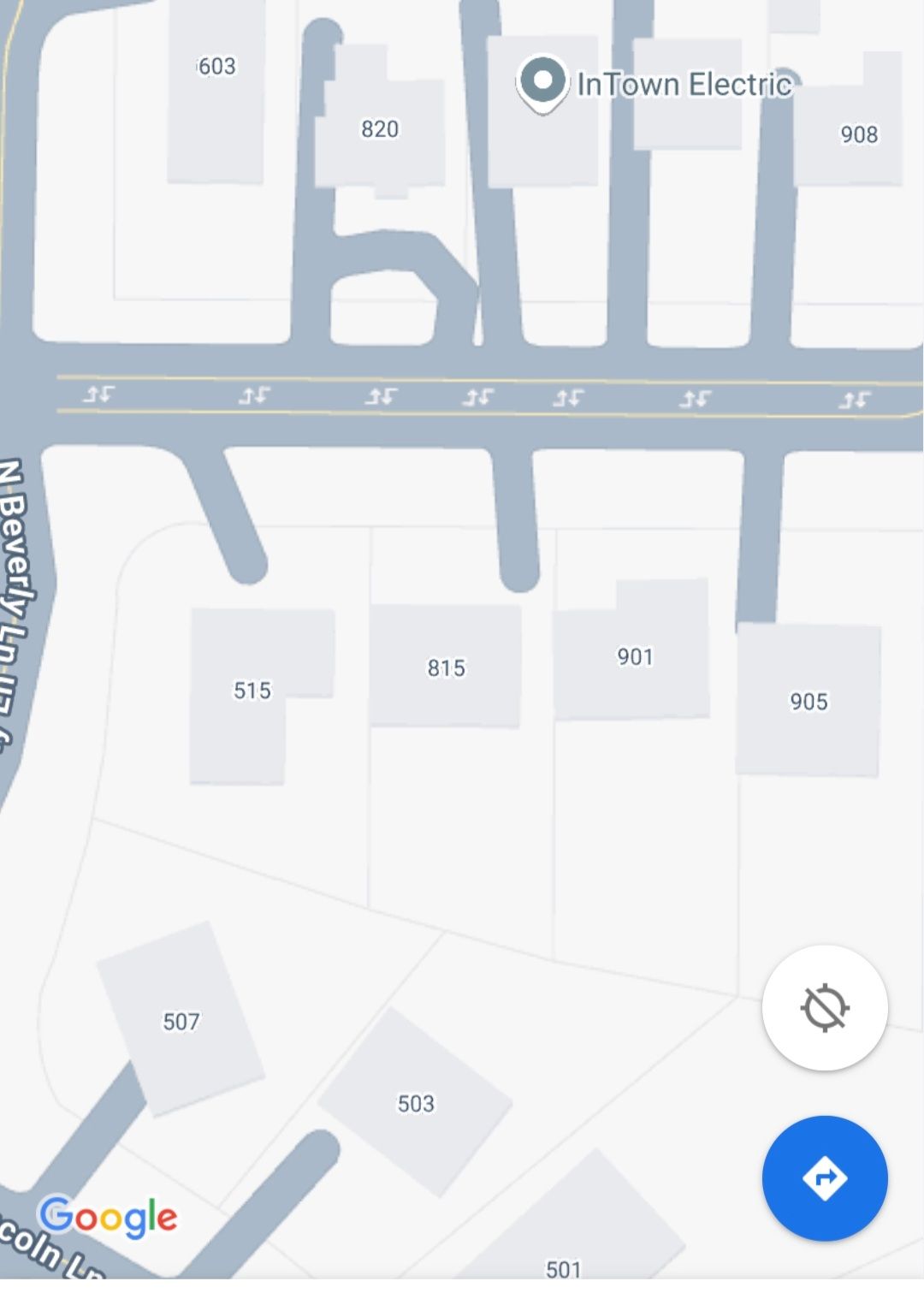The image size is (924, 1299).
Task: Open the blue directions button
Action: click(824, 1177)
